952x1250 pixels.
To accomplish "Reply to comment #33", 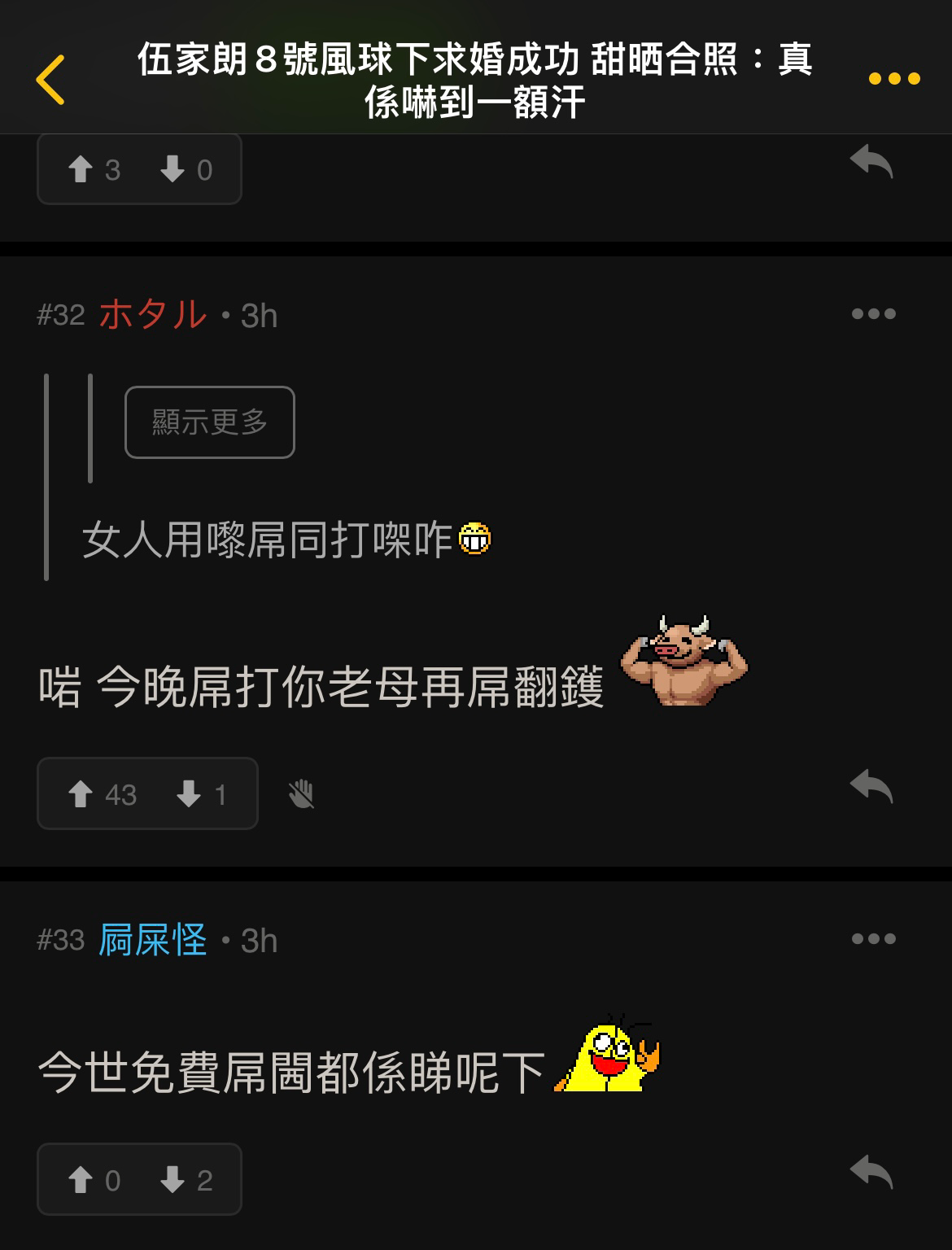I will click(x=871, y=1172).
